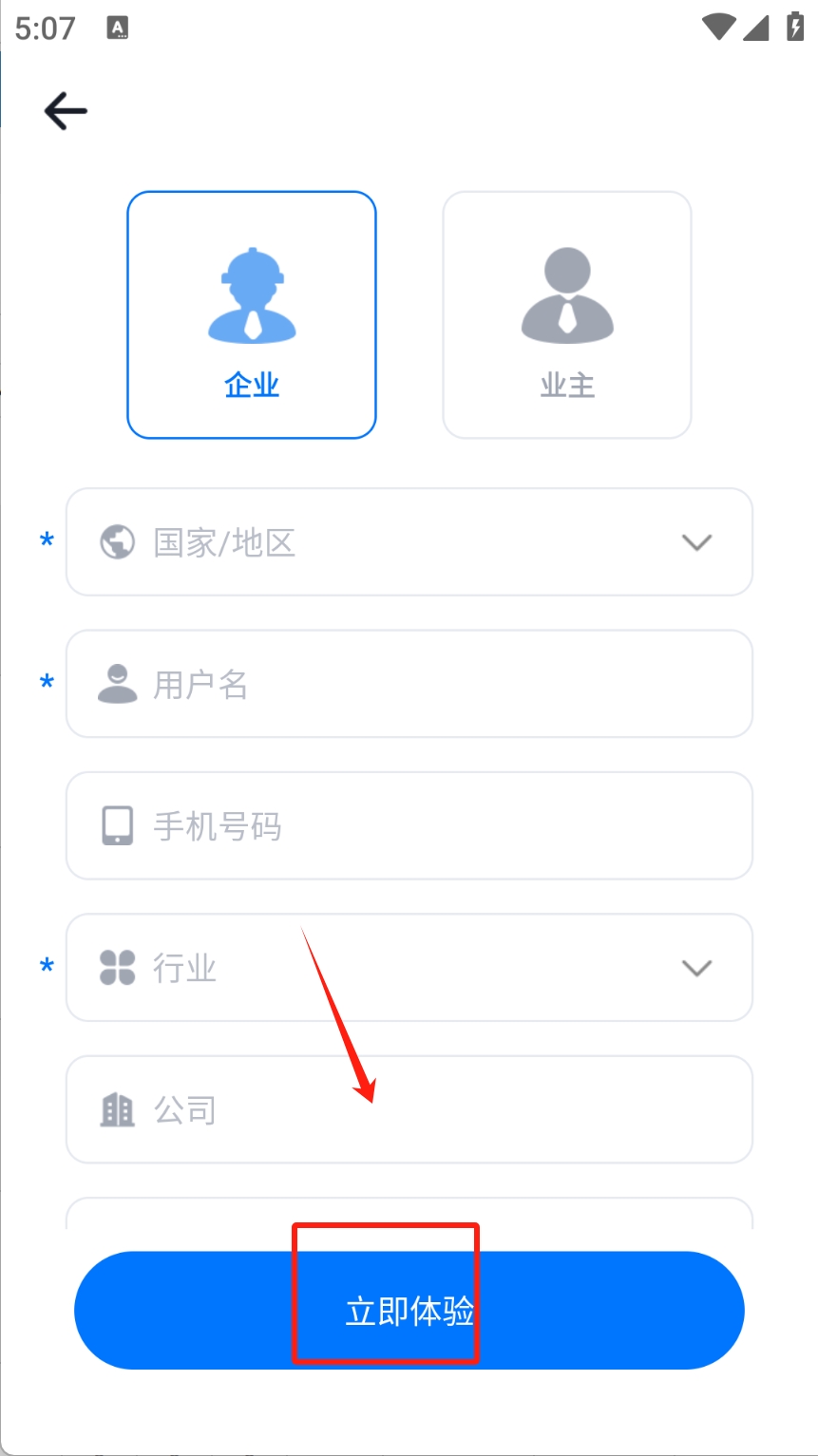Enter the 手机号码 field
818x1456 pixels.
point(409,826)
